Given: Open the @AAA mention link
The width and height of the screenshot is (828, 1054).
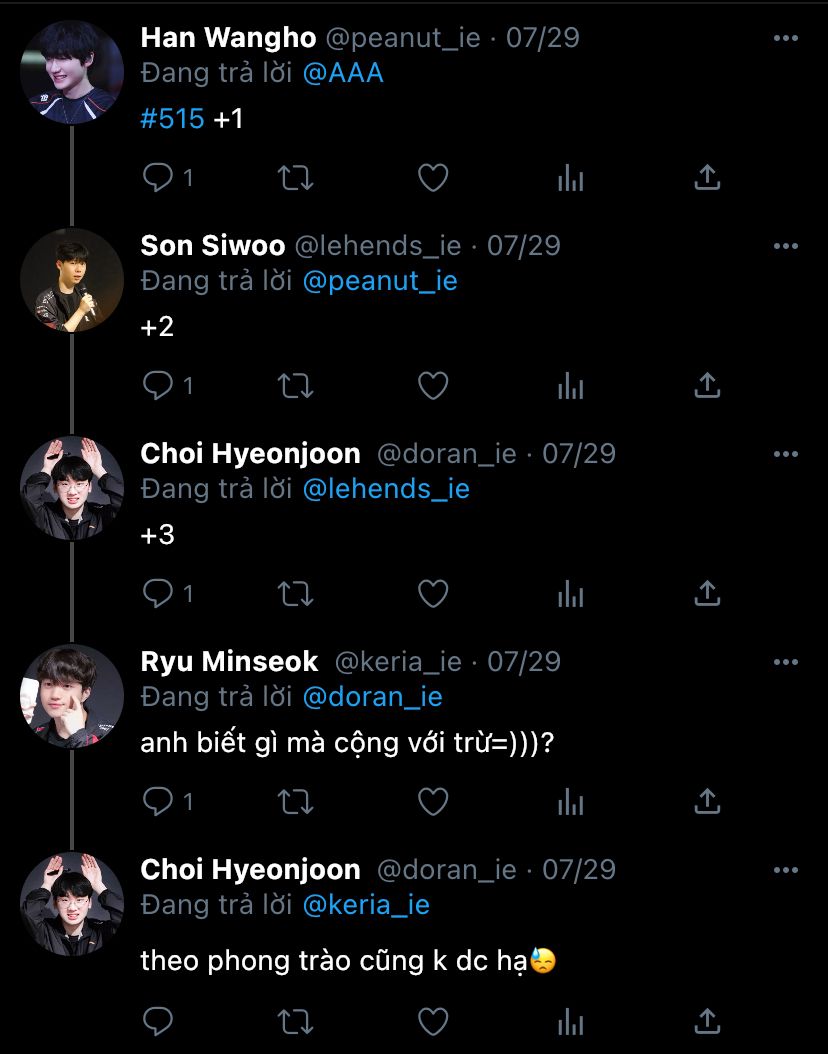Looking at the screenshot, I should (x=343, y=73).
